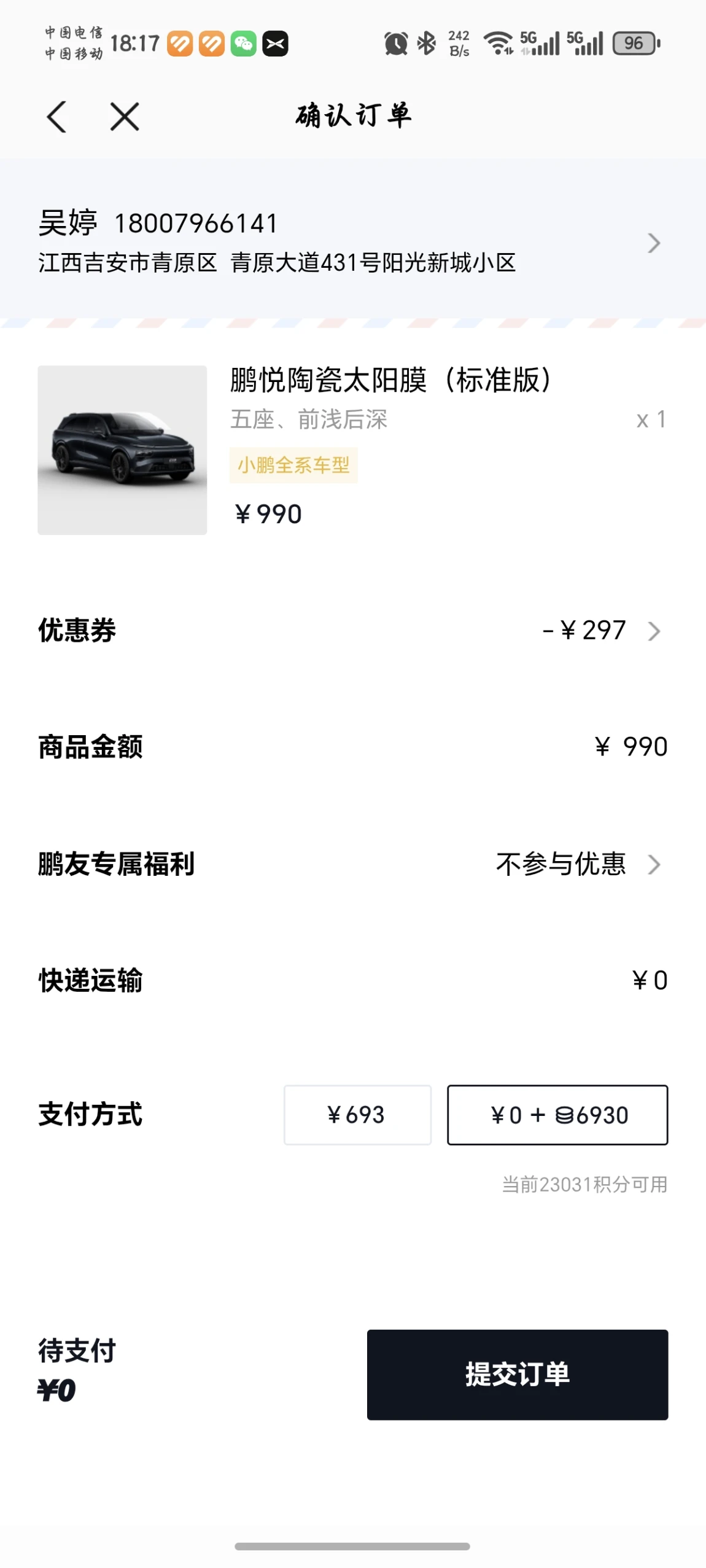Go back from the 确认订单 page

56,117
